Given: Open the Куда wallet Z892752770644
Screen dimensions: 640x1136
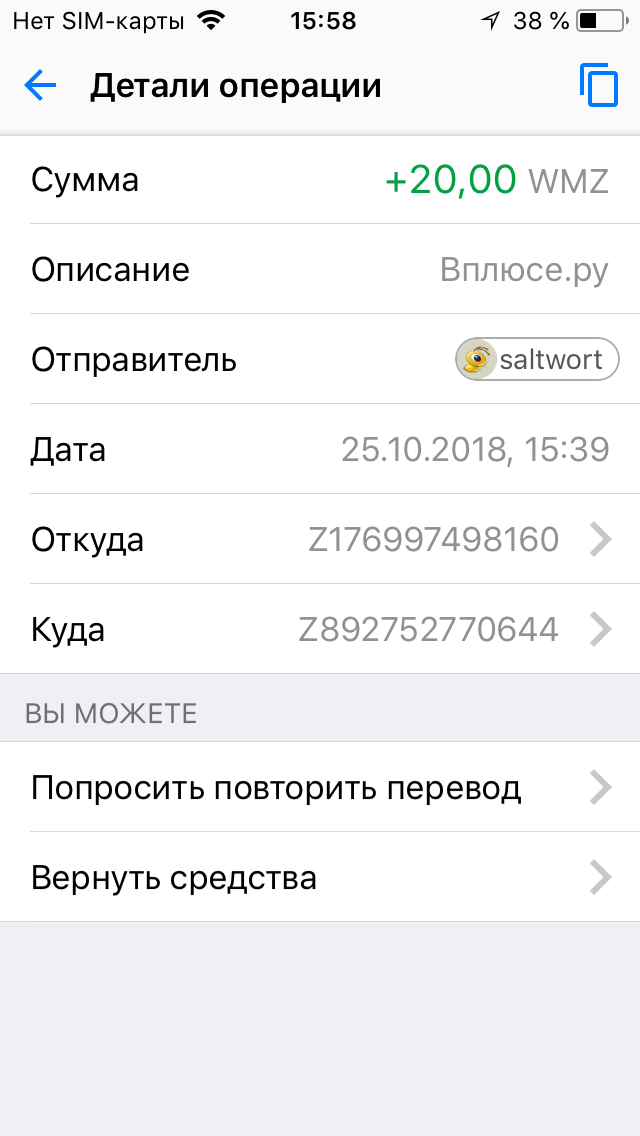Looking at the screenshot, I should 320,629.
